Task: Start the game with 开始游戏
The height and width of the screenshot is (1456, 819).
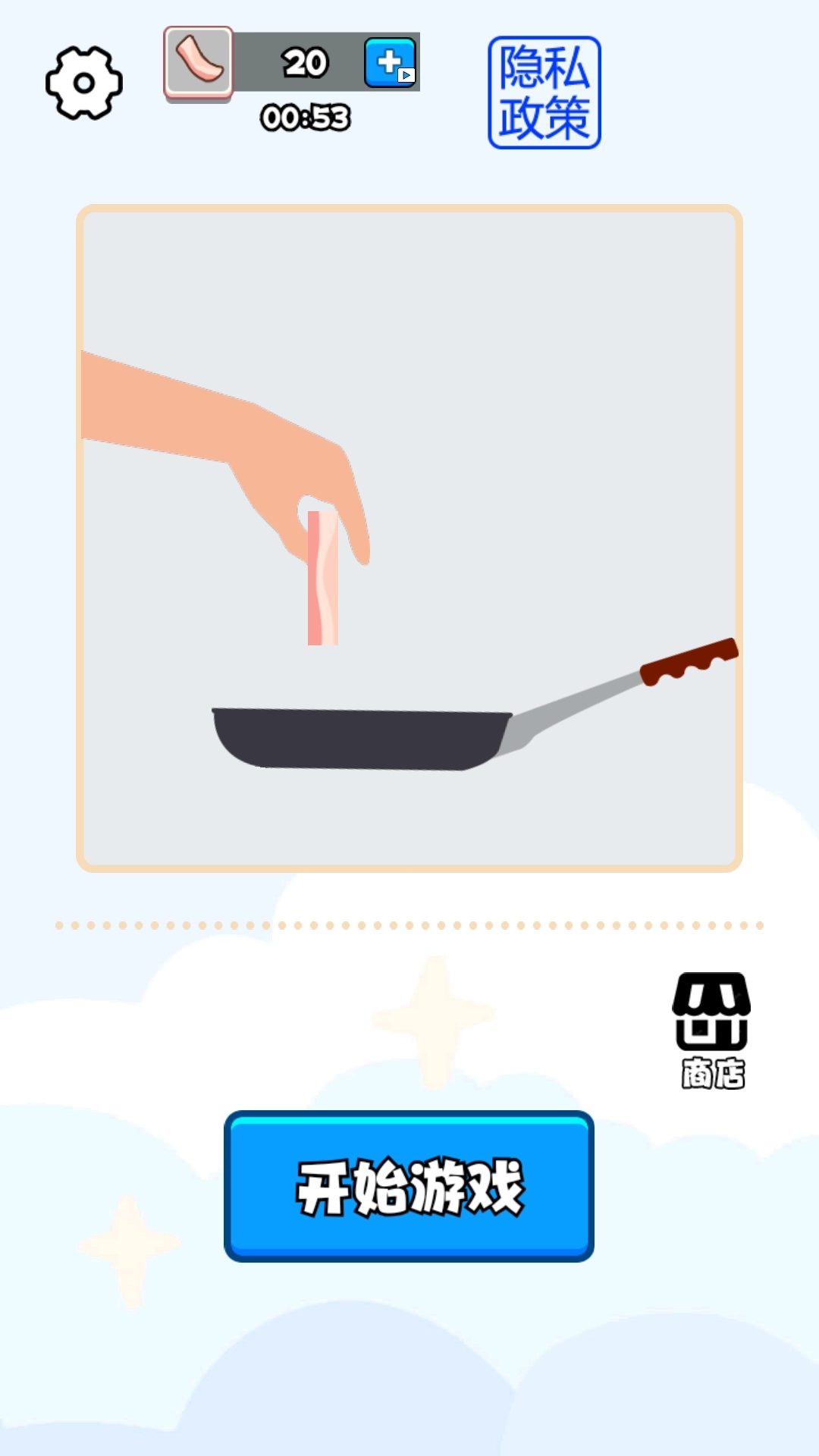Action: click(409, 1186)
